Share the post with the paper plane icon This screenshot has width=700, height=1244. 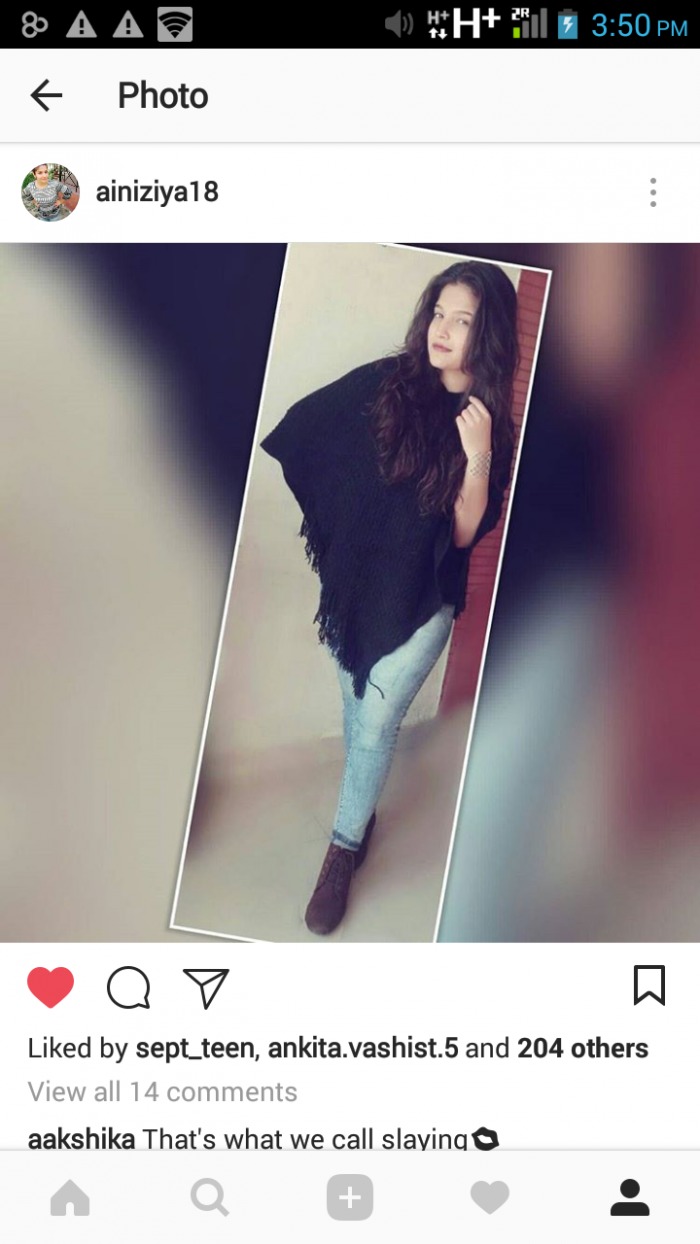207,988
